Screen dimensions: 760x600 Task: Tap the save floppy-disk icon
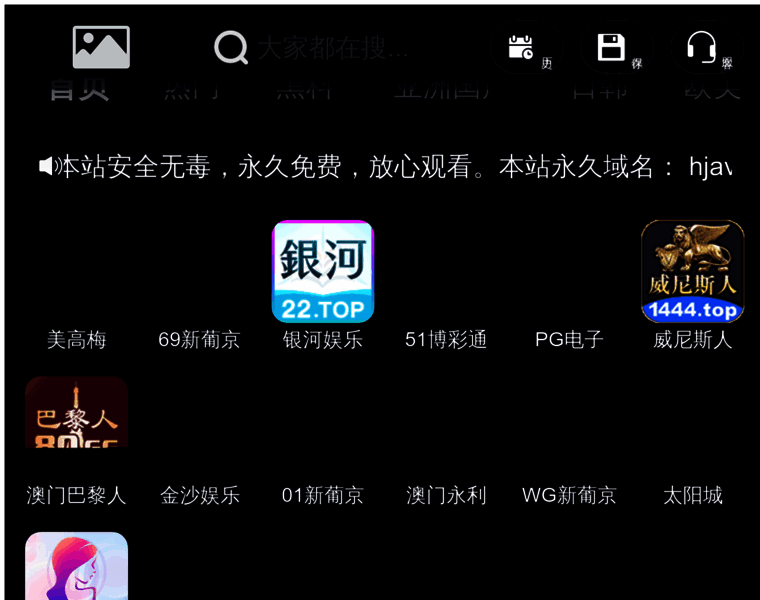pyautogui.click(x=611, y=47)
